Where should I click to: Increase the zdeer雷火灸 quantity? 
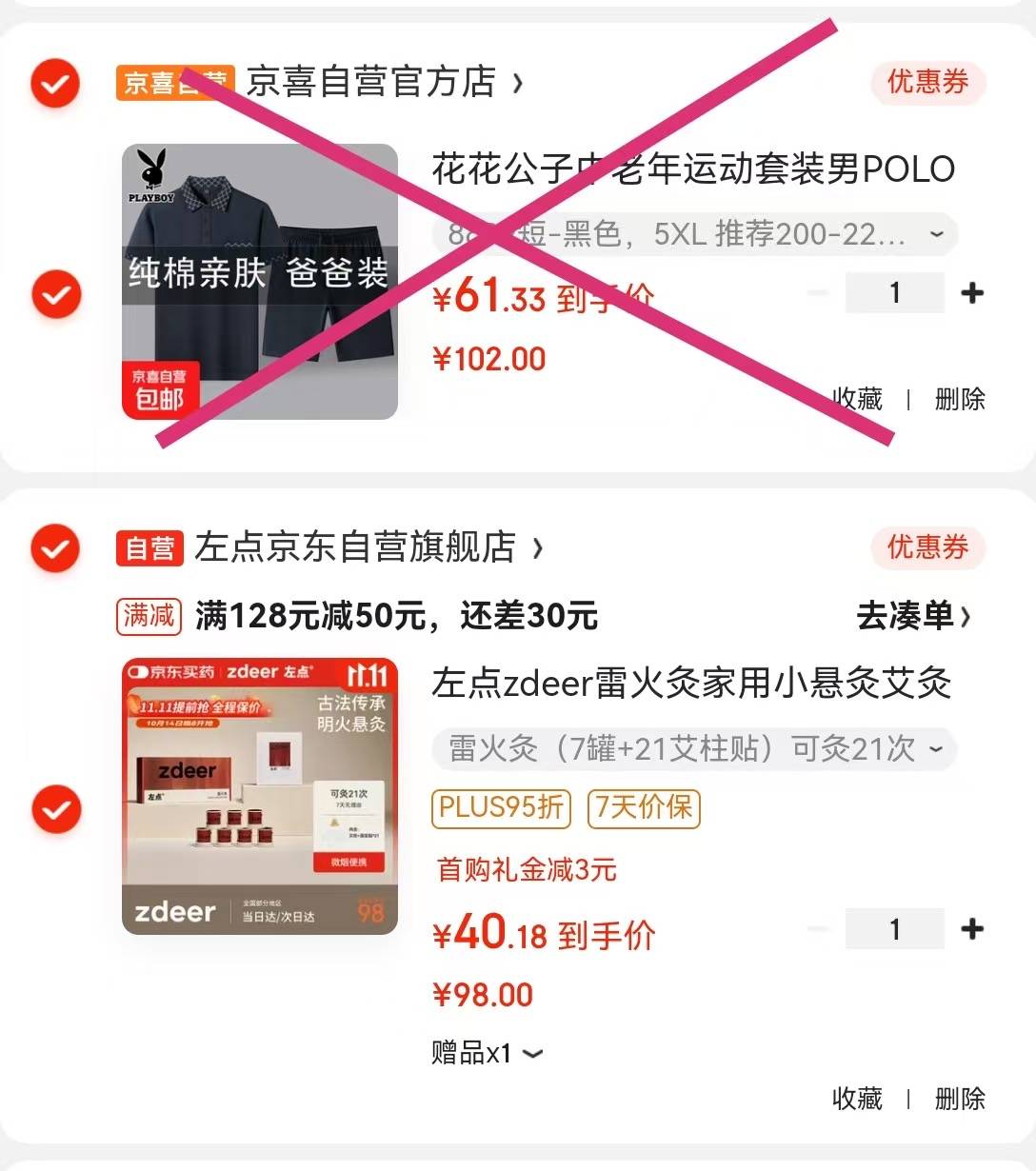point(972,929)
